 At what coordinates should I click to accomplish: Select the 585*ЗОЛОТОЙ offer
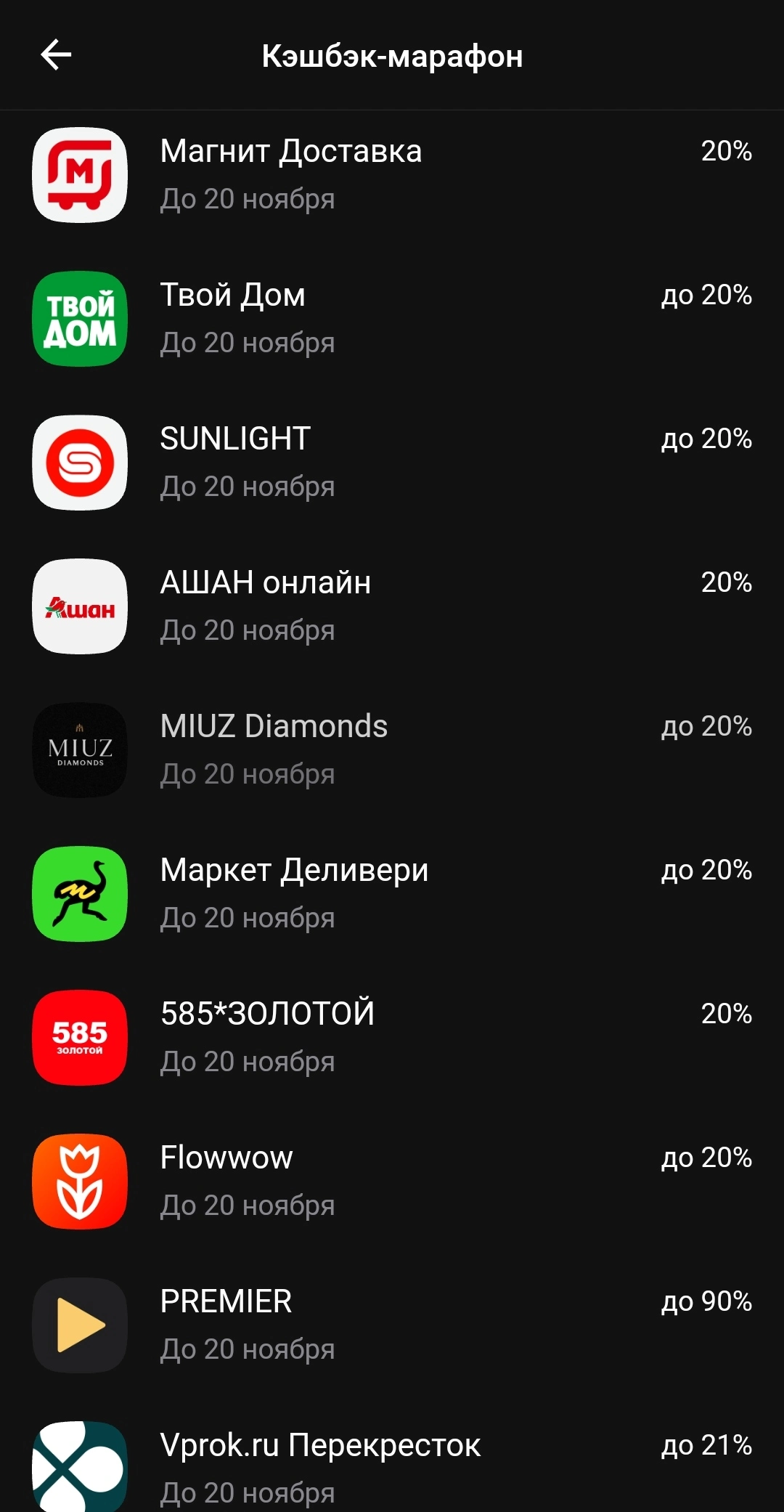coord(392,1038)
